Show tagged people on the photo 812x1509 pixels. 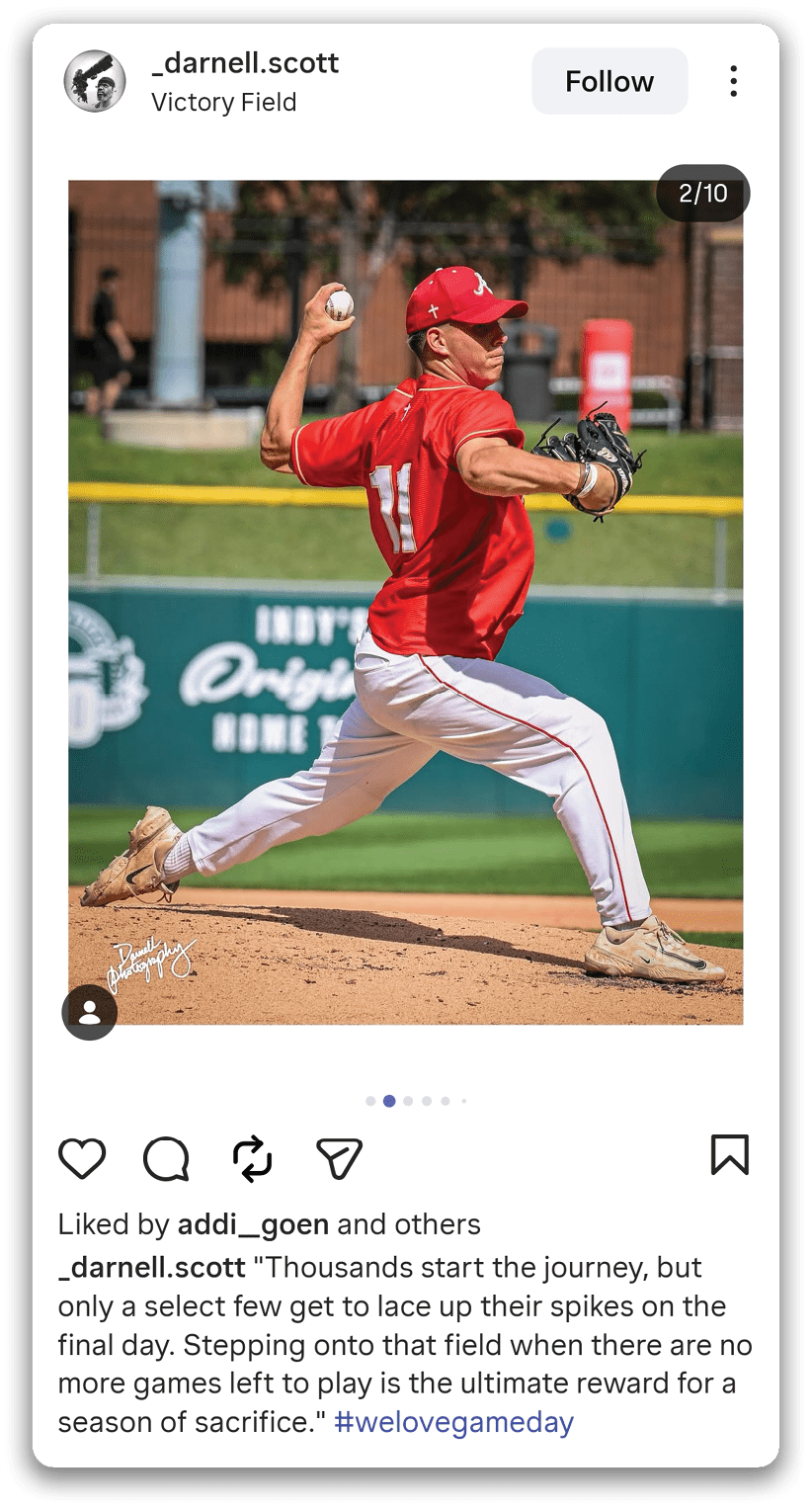tap(90, 1012)
